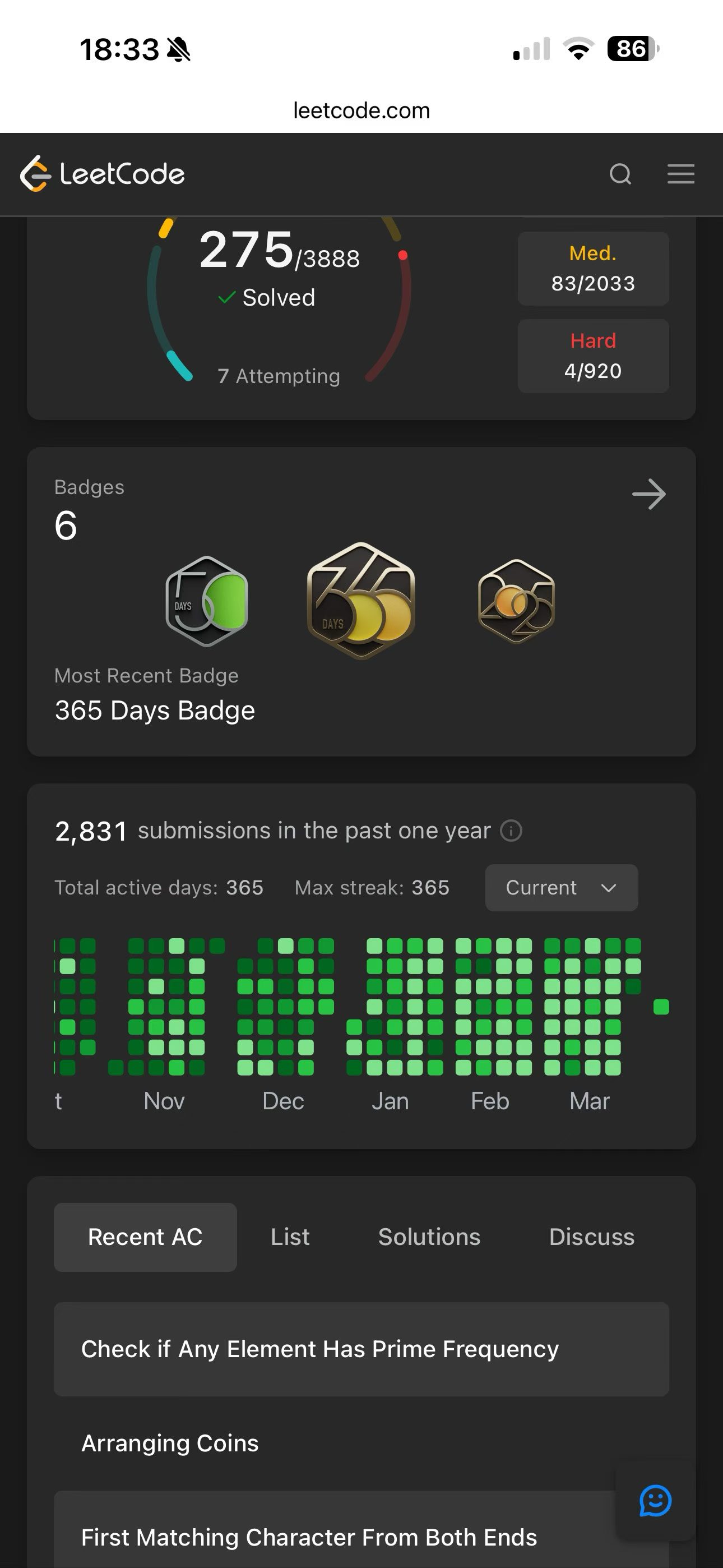Screen dimensions: 723x1568
Task: Switch to the List tab
Action: (x=290, y=1237)
